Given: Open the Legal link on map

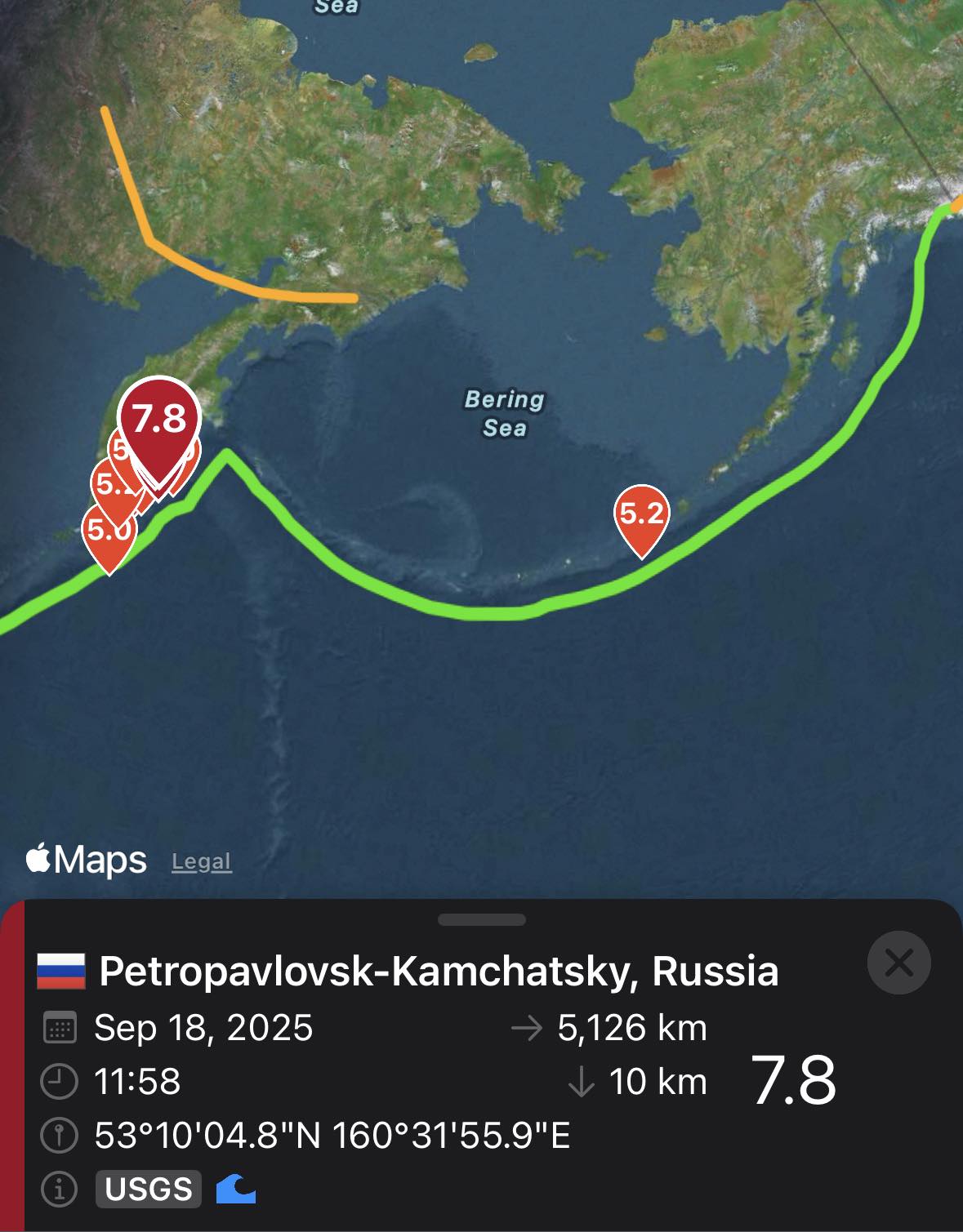Looking at the screenshot, I should point(201,861).
